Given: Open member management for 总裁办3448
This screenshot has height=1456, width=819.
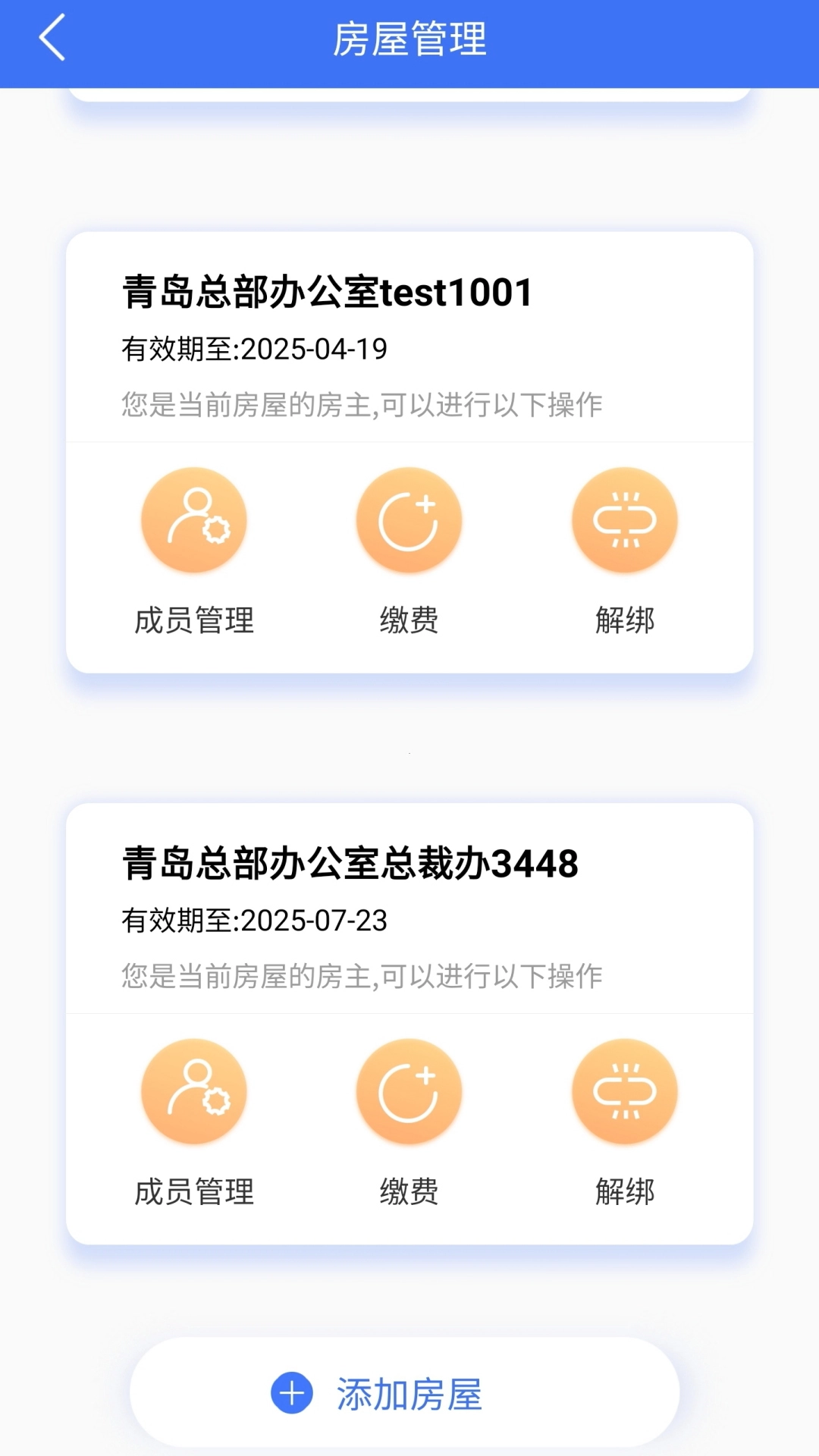Looking at the screenshot, I should (x=194, y=1090).
